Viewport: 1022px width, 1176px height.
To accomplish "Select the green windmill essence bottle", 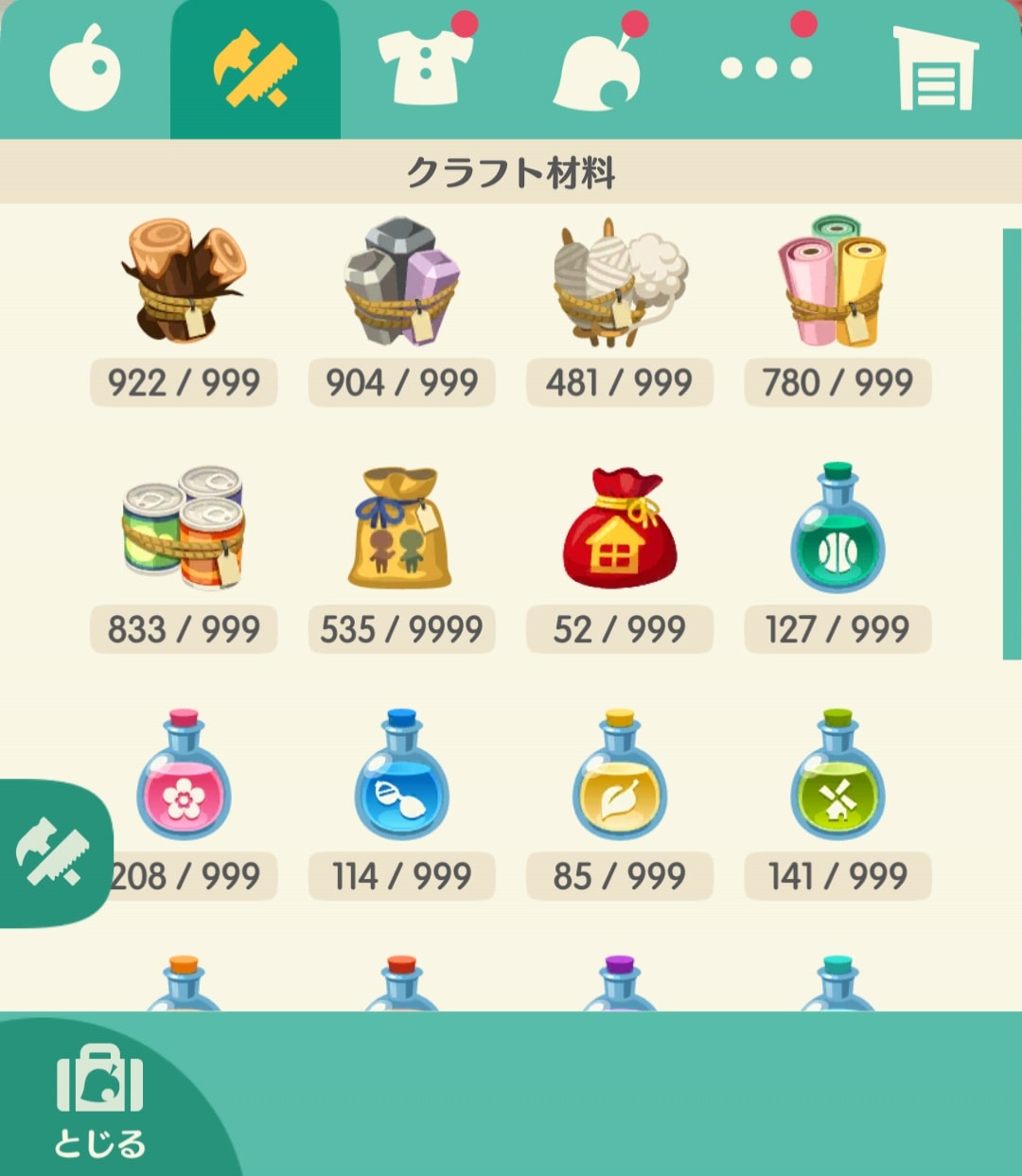I will point(837,774).
